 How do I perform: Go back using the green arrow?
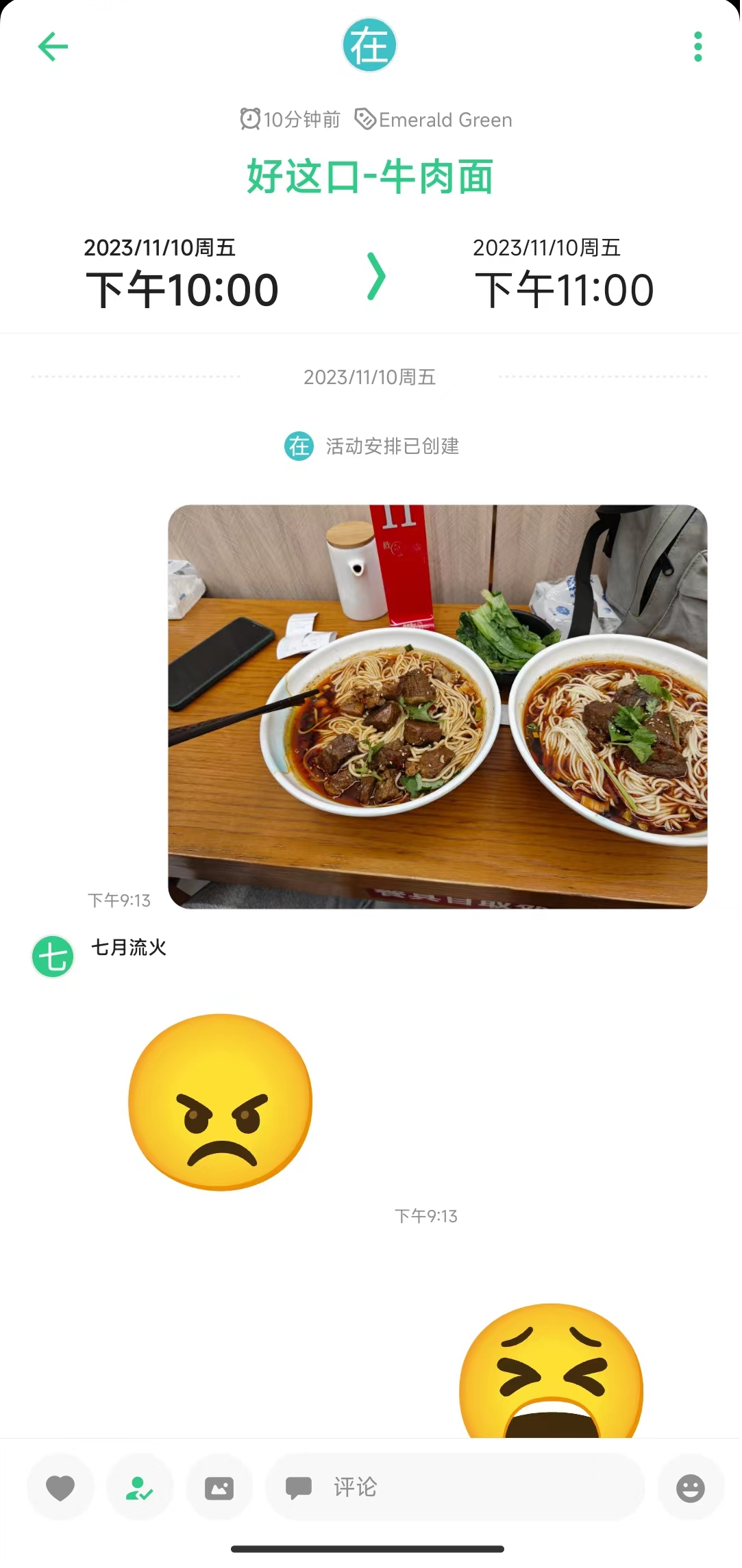[x=53, y=47]
